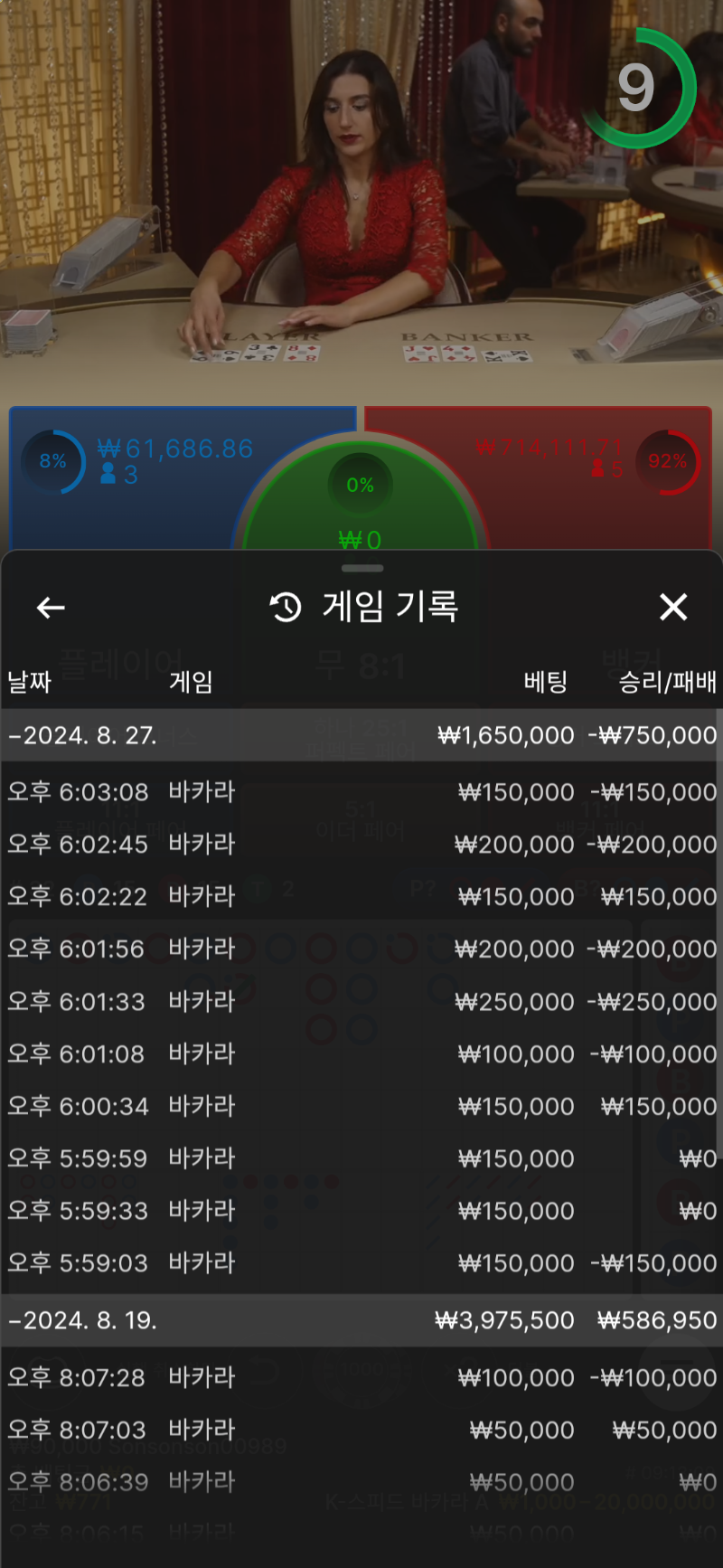Collapse the 2024. 8. 27. date group
This screenshot has width=723, height=1568.
(x=361, y=735)
